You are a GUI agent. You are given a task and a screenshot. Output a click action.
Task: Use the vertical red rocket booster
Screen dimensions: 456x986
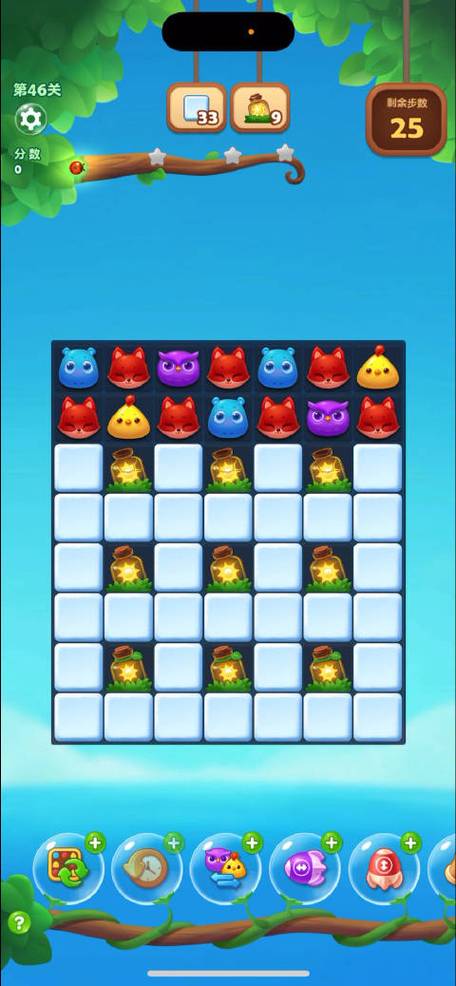[383, 868]
